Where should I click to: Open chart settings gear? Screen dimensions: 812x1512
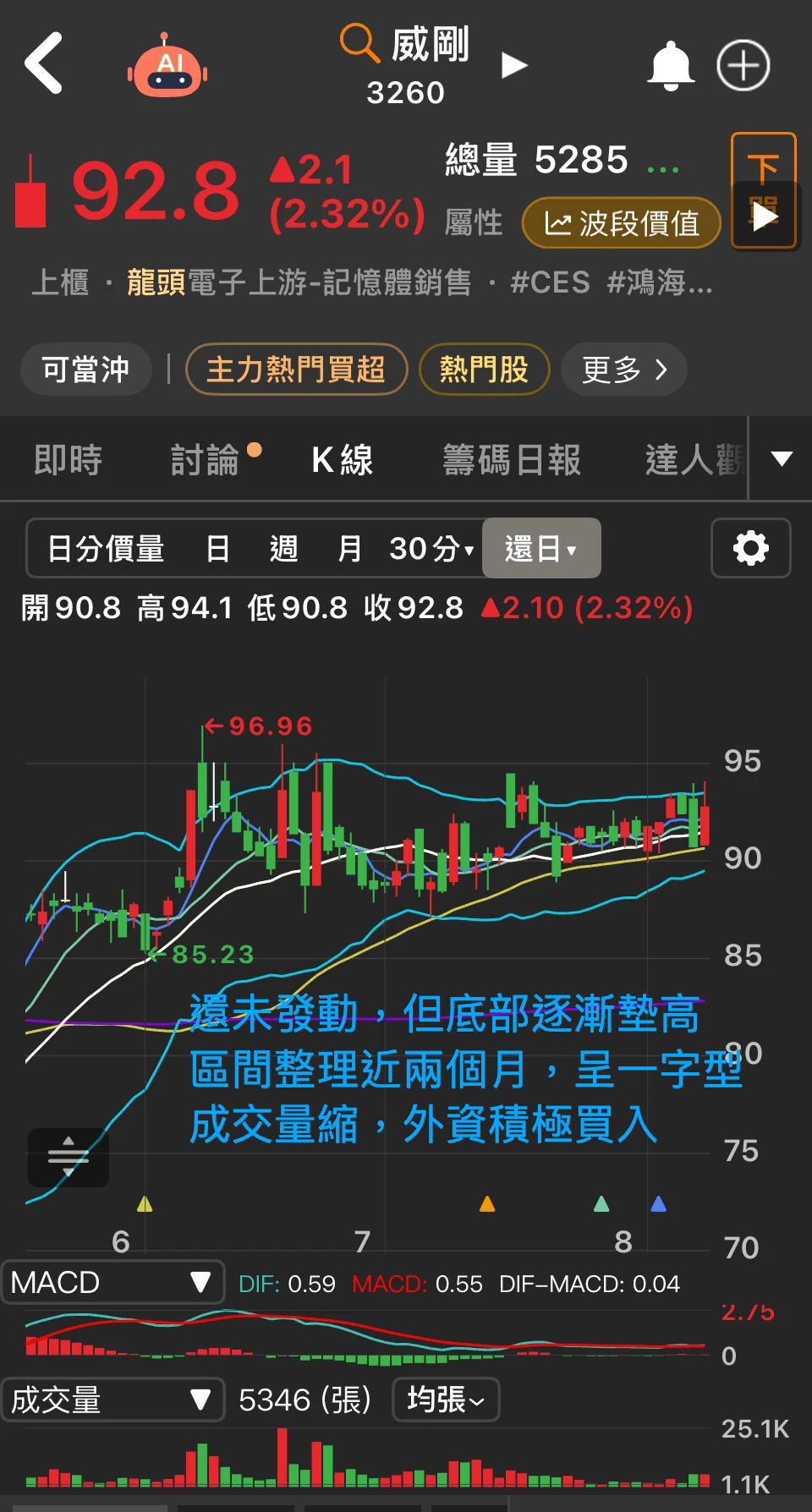tap(750, 549)
